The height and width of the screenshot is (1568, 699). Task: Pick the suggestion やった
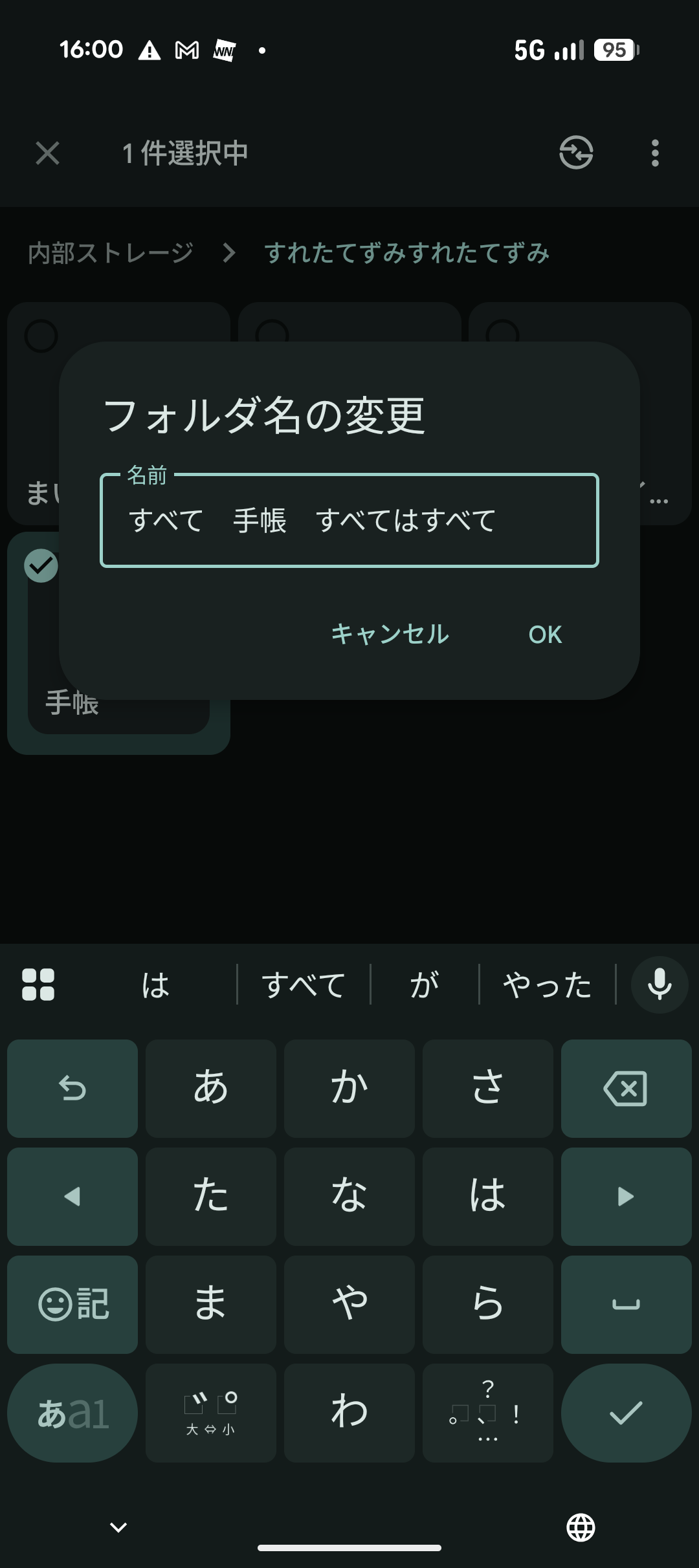point(548,985)
